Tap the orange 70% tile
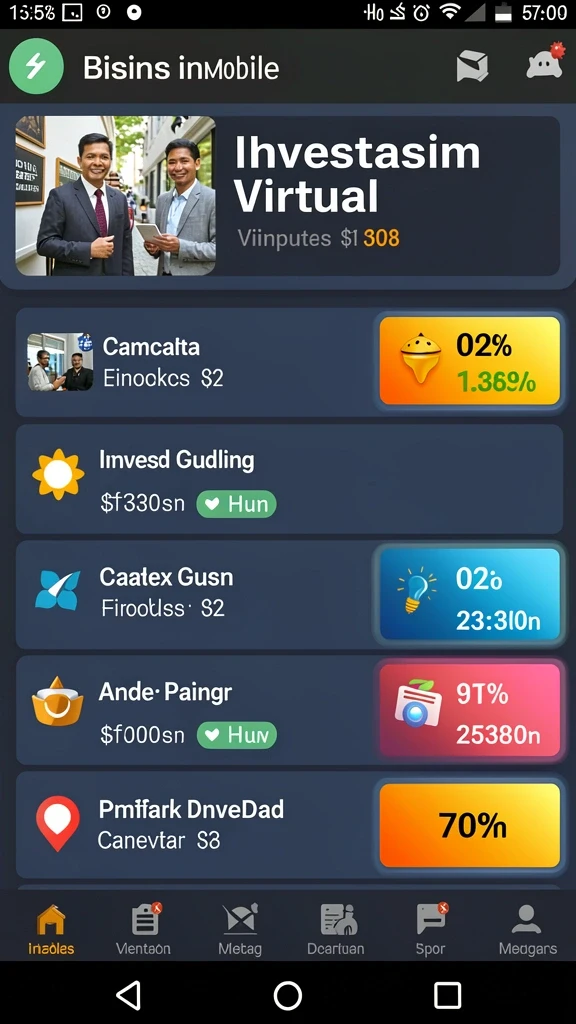Viewport: 576px width, 1024px height. (x=470, y=825)
